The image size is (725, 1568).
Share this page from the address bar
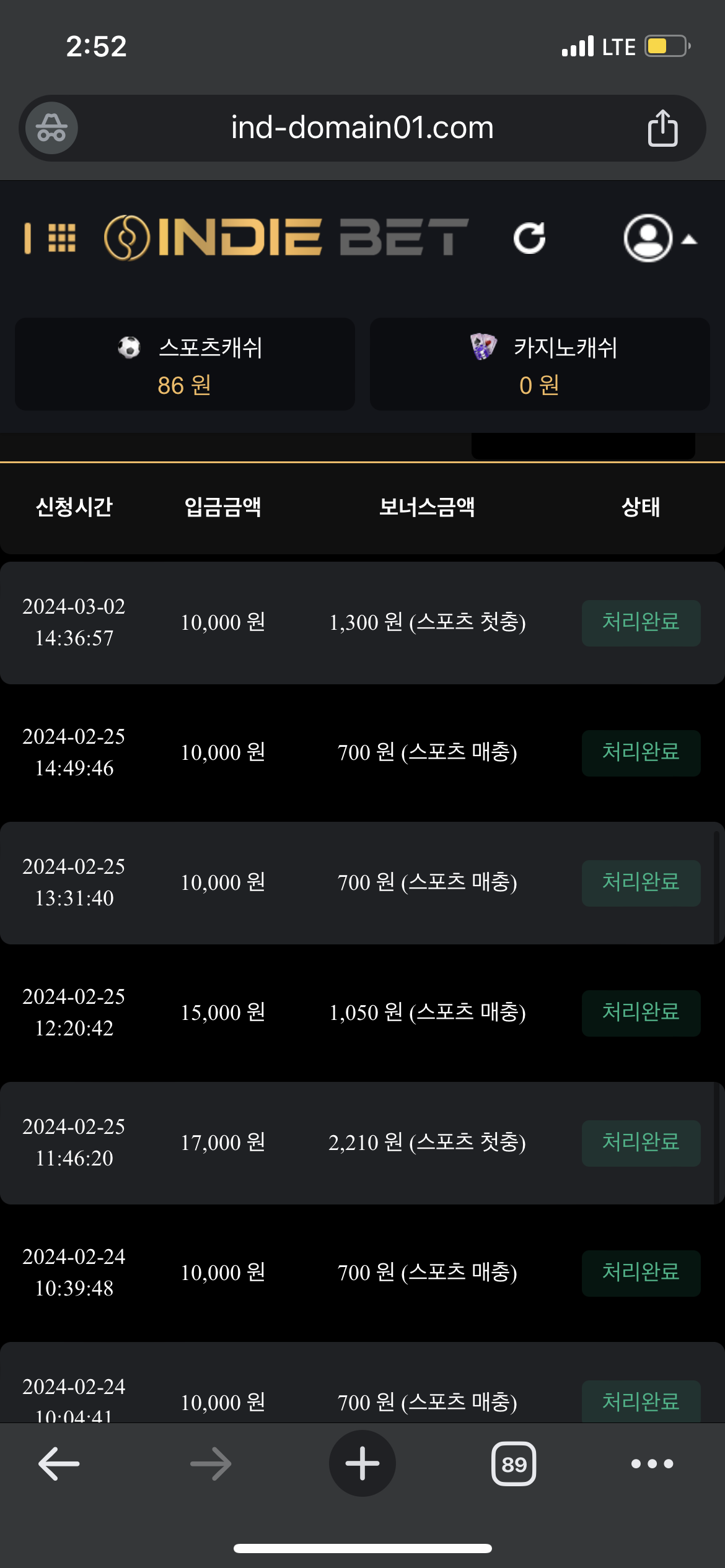coord(662,128)
